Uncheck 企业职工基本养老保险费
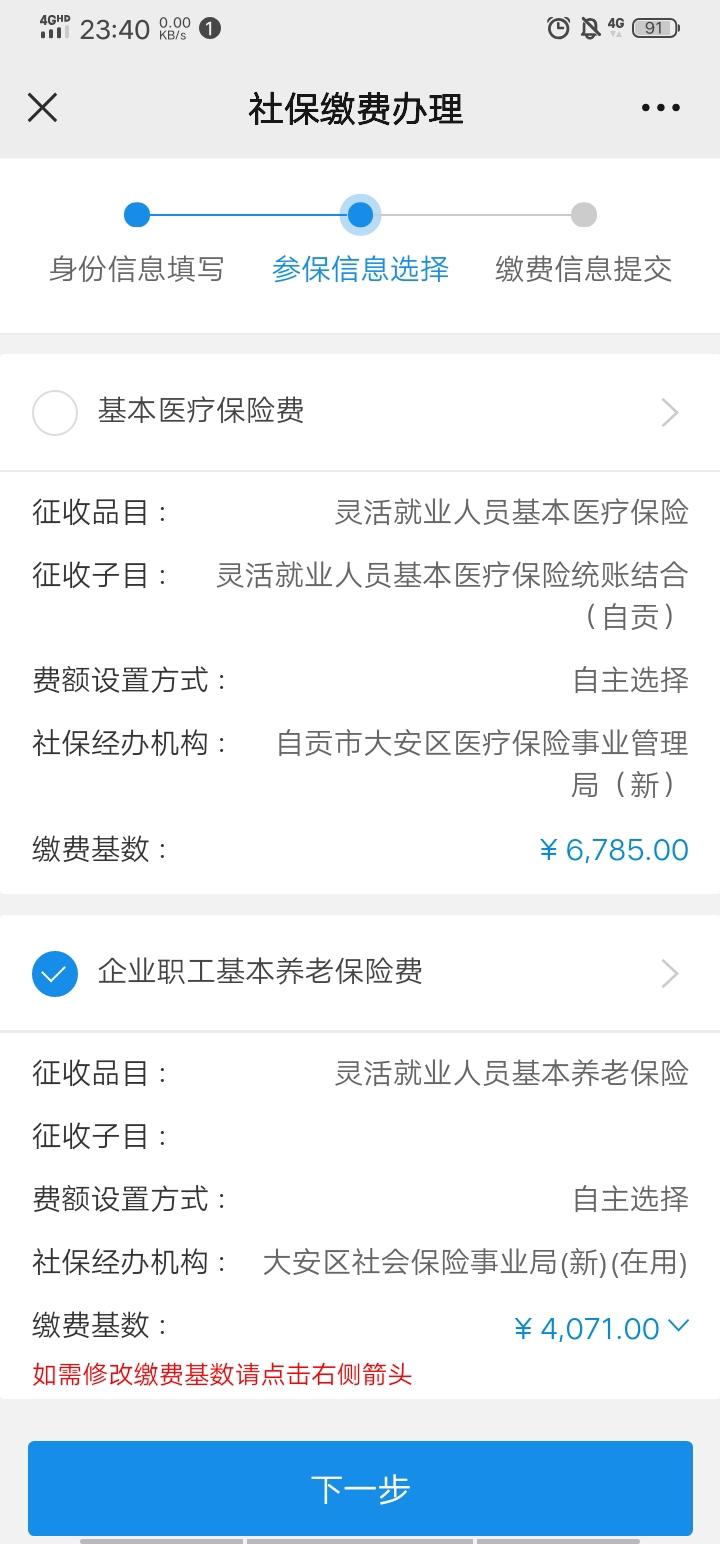Screen dimensions: 720x1544 pyautogui.click(x=55, y=974)
